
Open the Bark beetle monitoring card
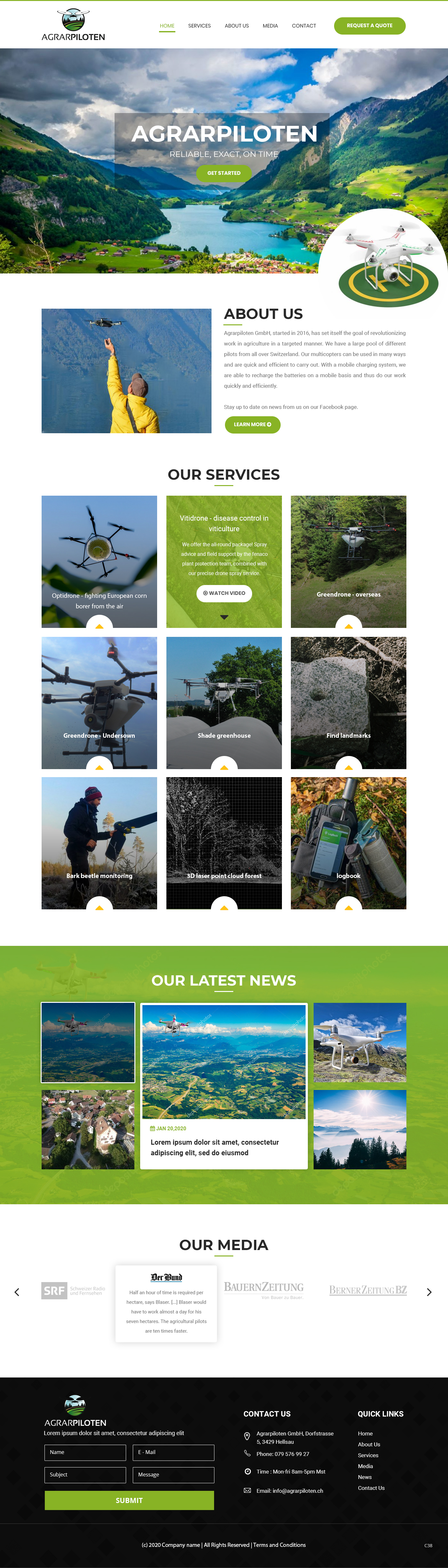pos(99,875)
